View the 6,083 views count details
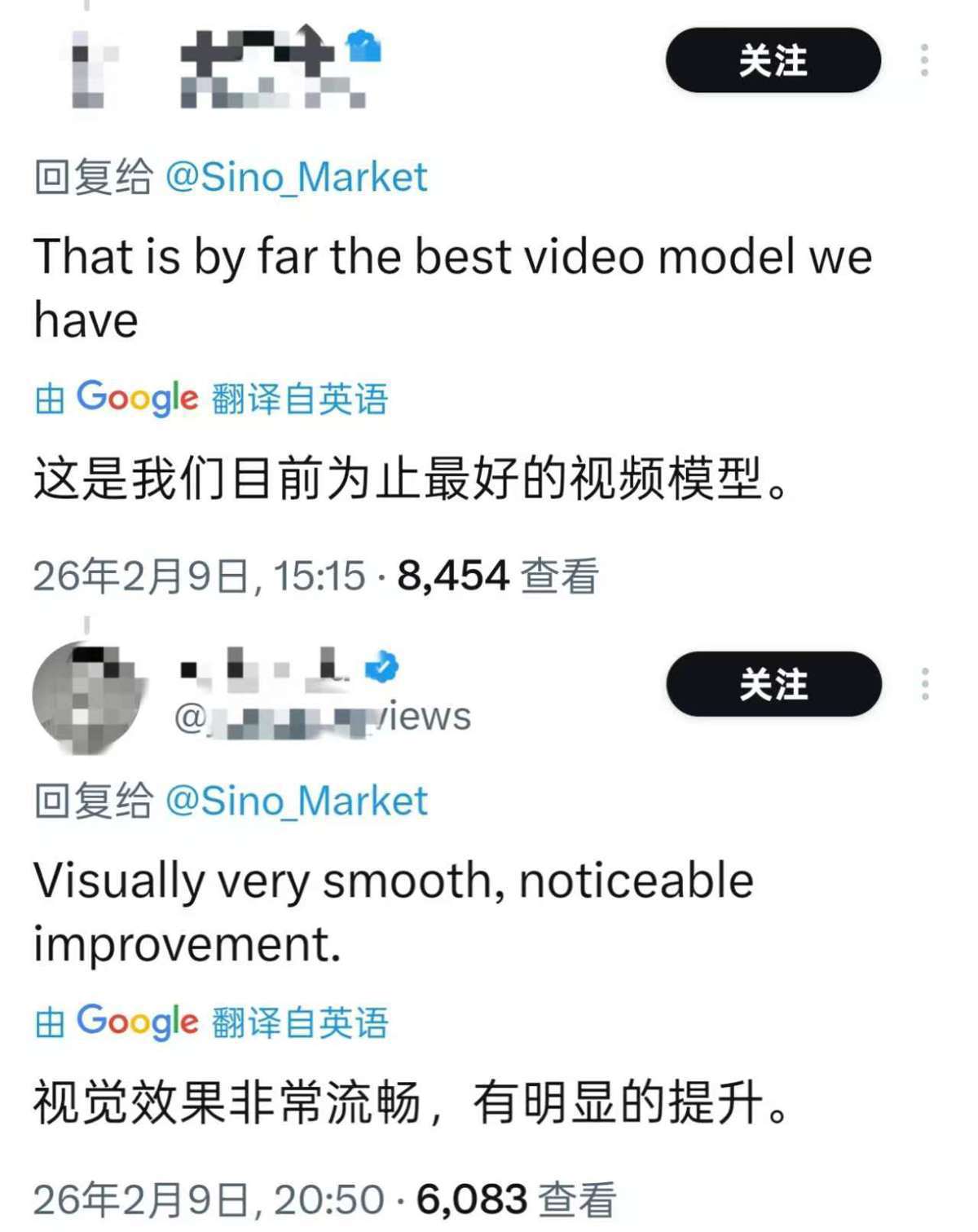Image resolution: width=978 pixels, height=1232 pixels. tap(515, 1199)
